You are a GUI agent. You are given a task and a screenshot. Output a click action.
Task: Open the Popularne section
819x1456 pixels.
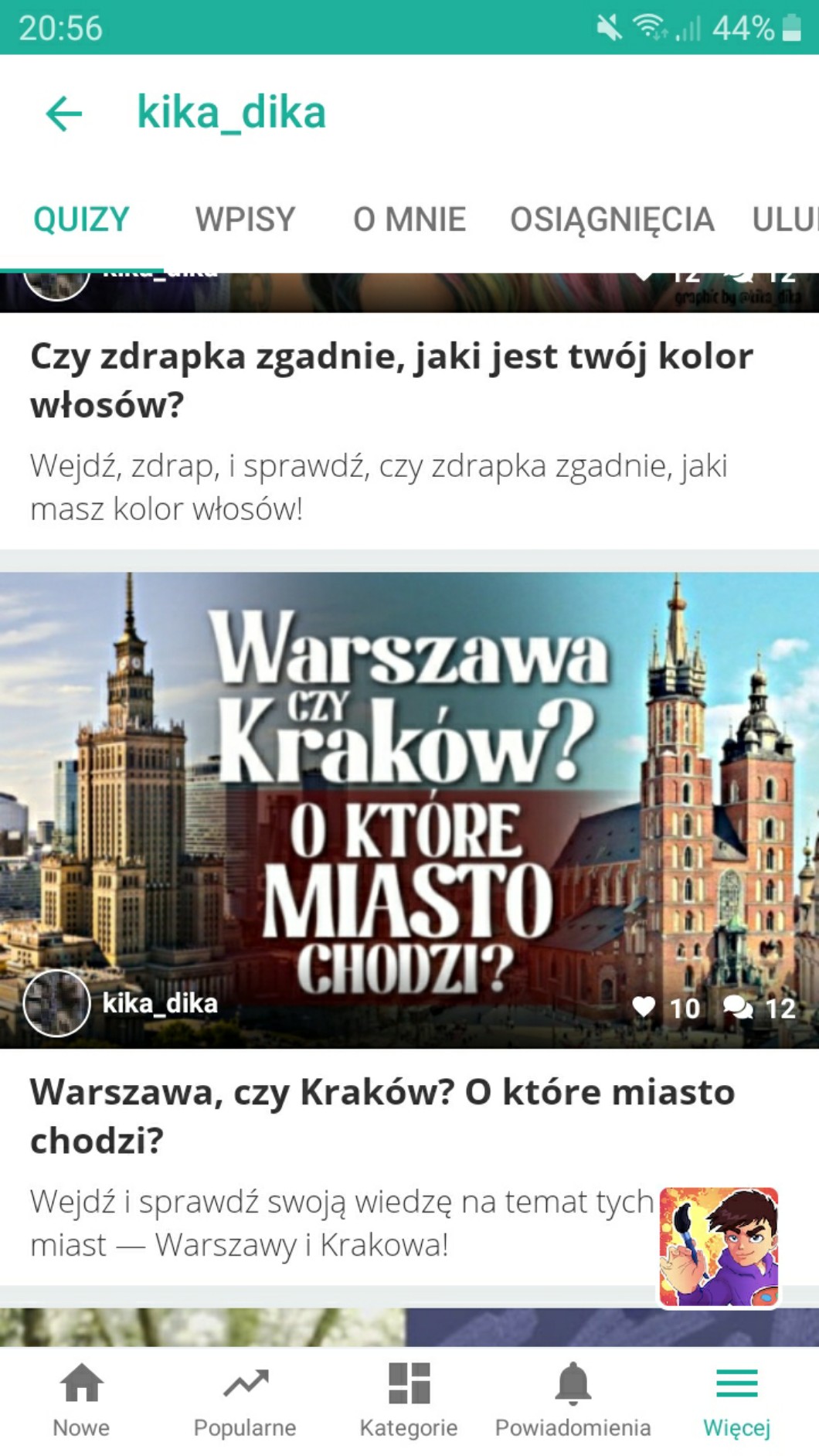click(245, 1400)
